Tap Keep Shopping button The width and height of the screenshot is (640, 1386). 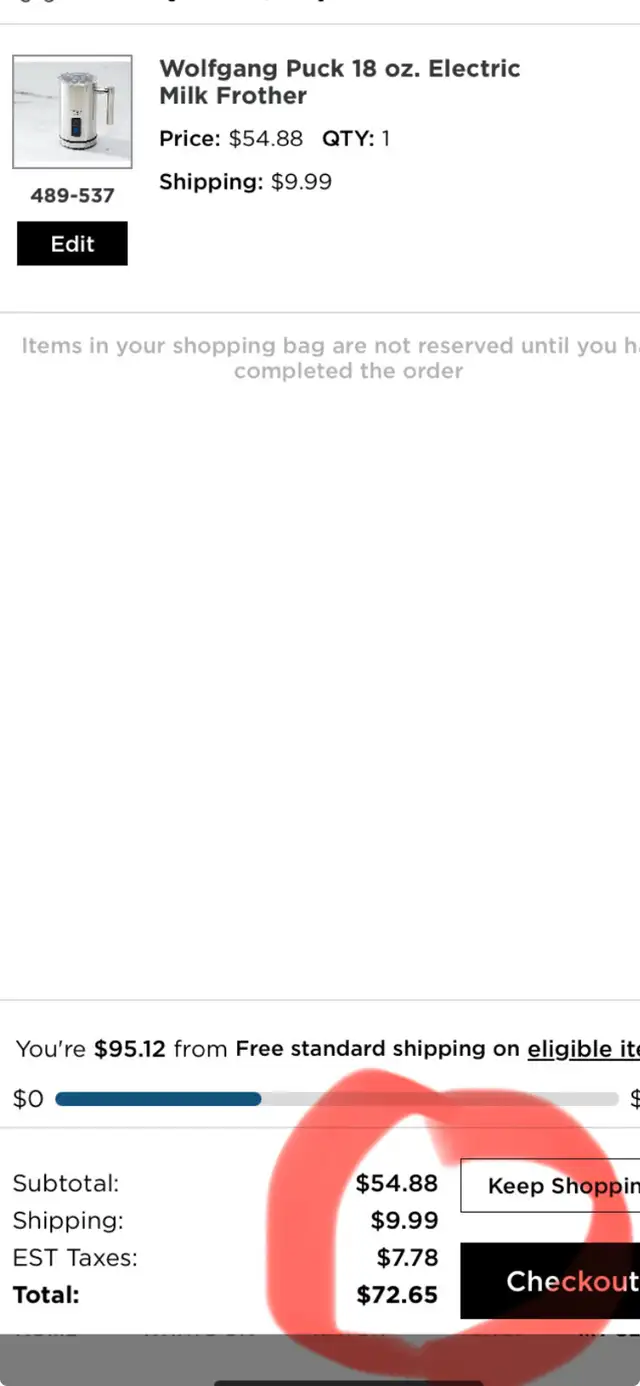pos(550,1186)
